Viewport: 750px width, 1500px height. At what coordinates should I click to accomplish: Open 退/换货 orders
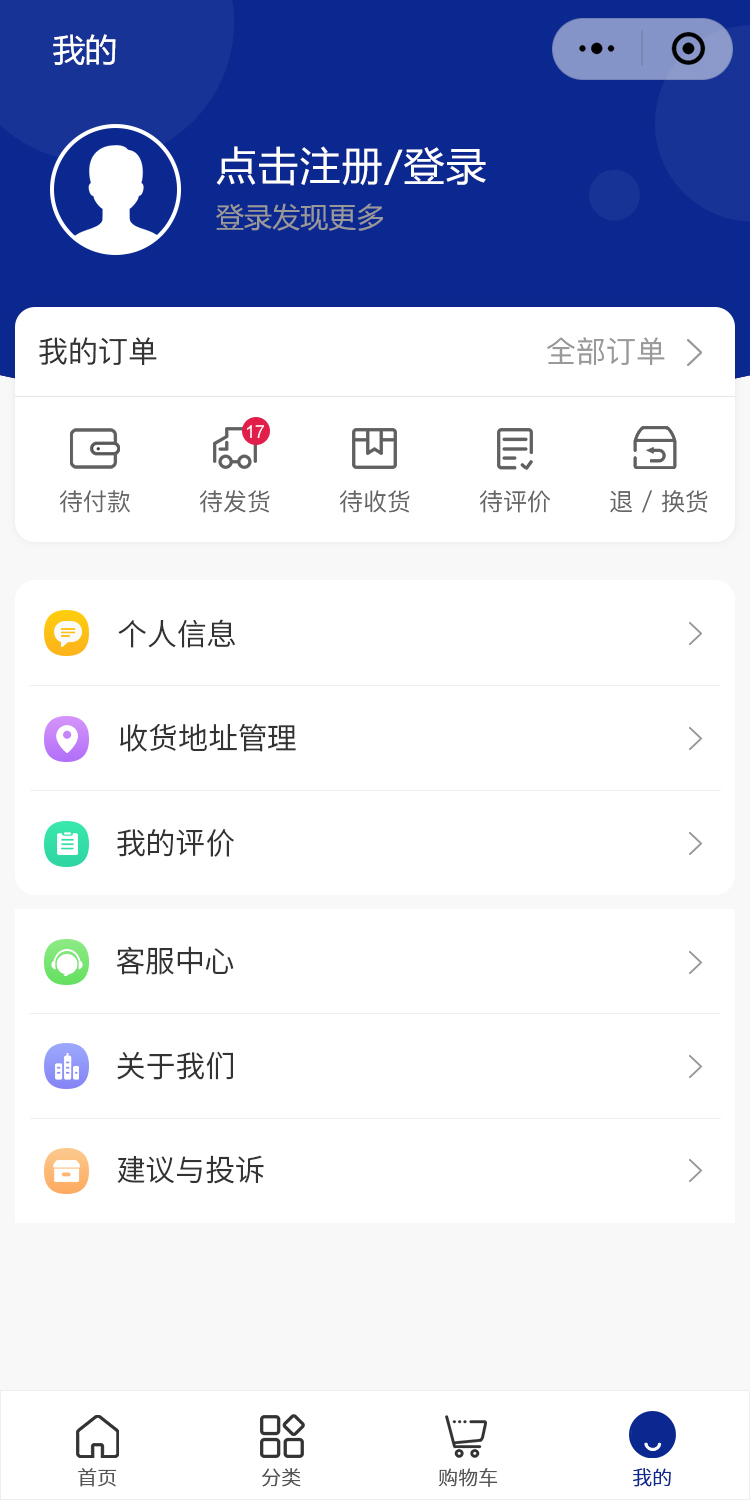[657, 469]
